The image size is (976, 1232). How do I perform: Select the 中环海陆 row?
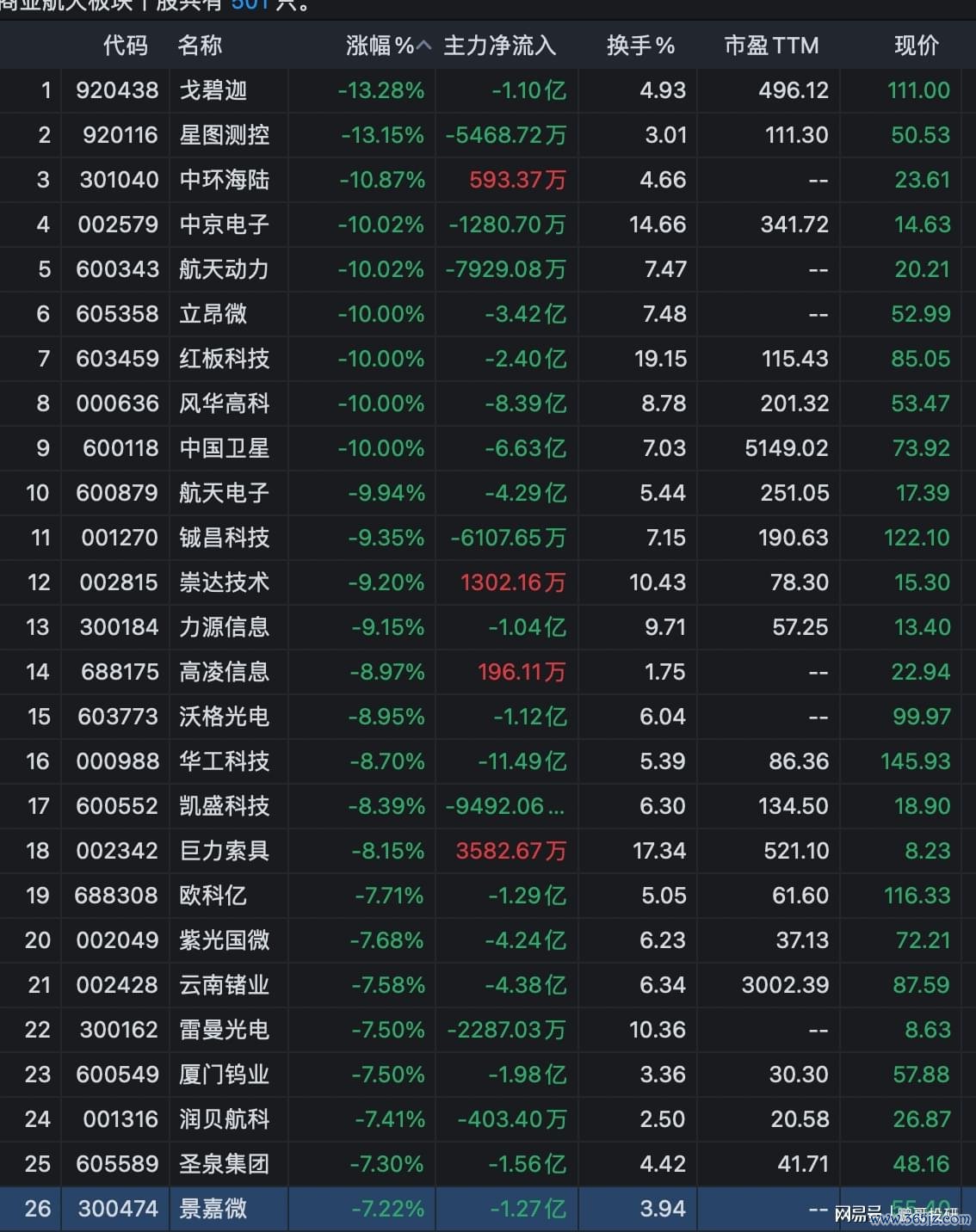pos(488,180)
